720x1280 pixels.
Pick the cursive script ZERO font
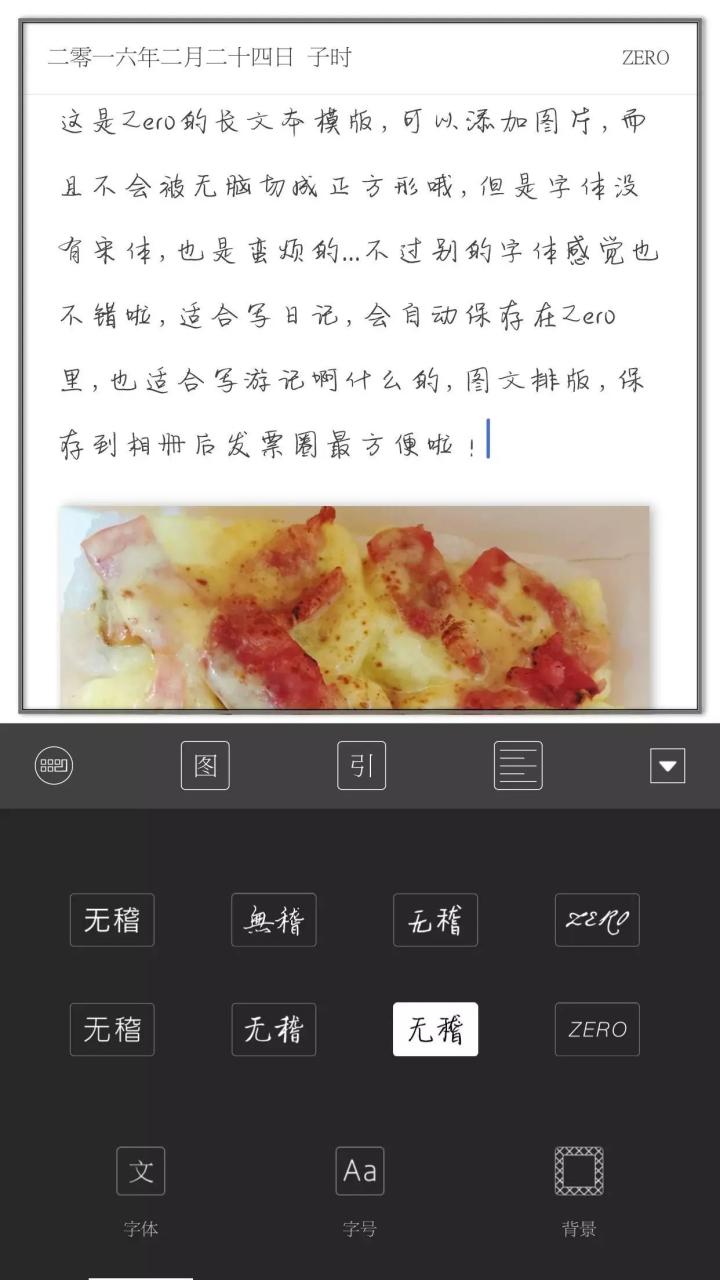597,920
